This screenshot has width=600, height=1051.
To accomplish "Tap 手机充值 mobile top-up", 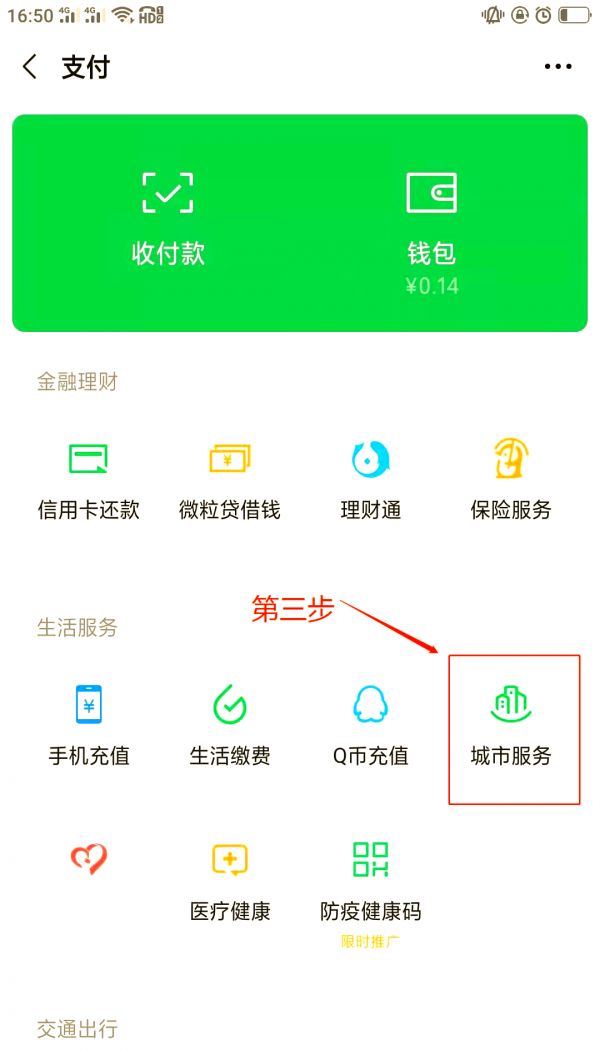I will pos(88,725).
